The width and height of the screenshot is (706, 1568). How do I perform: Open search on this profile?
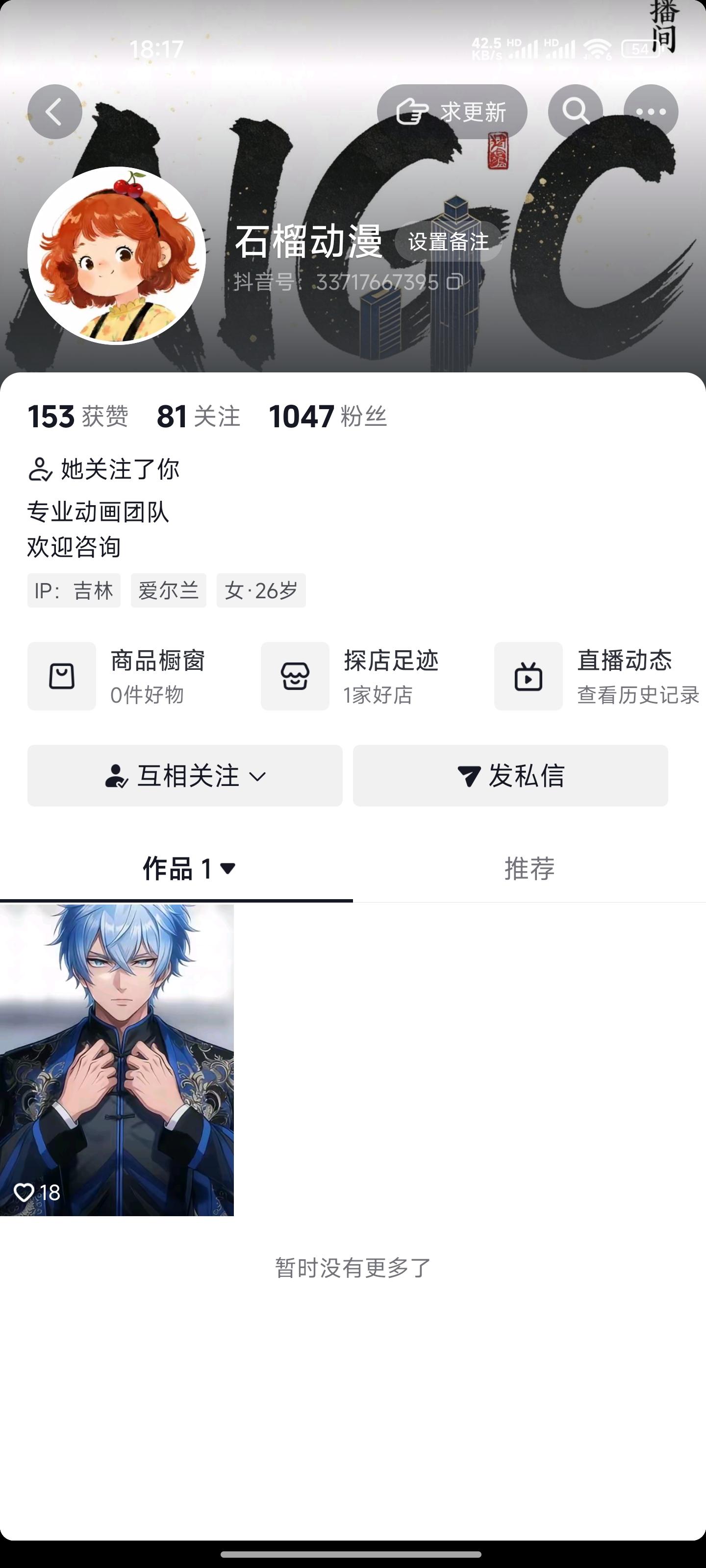pos(575,111)
